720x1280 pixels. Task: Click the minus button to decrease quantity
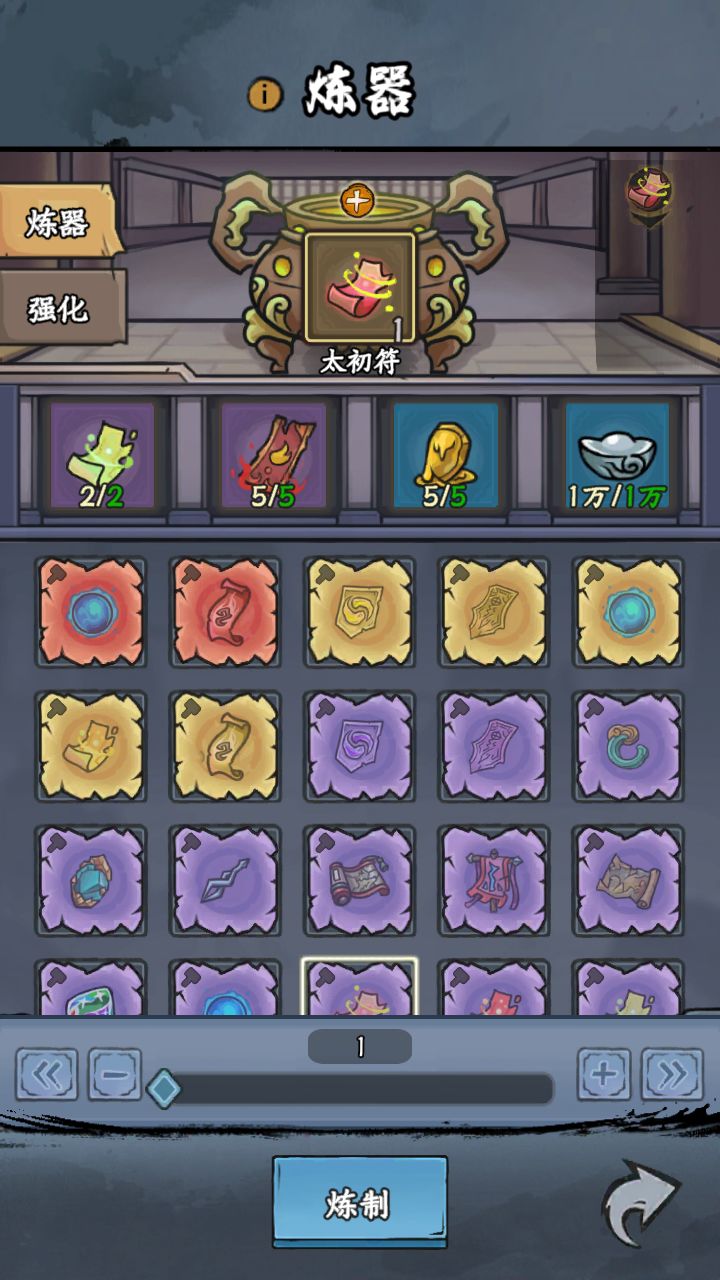pyautogui.click(x=115, y=1077)
